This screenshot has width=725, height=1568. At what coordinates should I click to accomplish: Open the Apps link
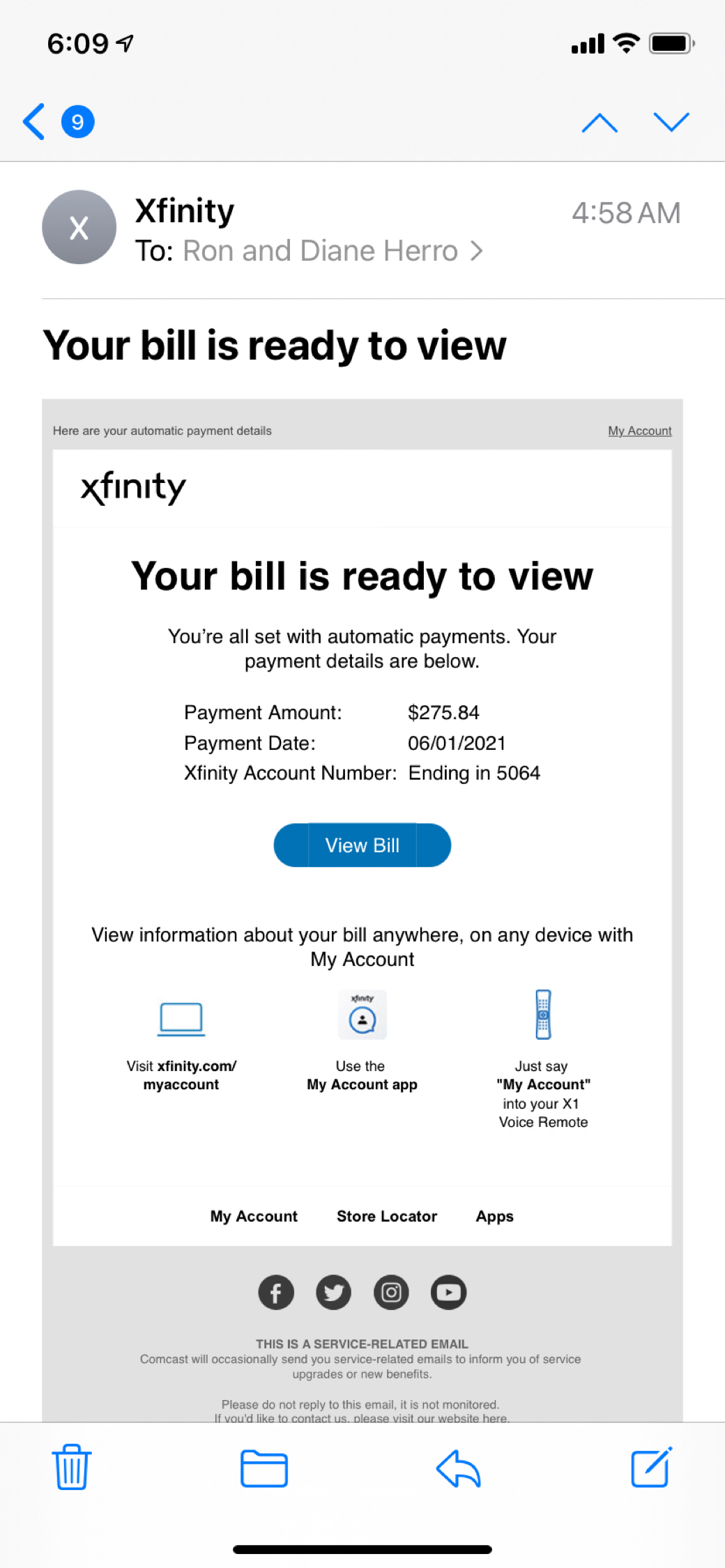tap(495, 1216)
